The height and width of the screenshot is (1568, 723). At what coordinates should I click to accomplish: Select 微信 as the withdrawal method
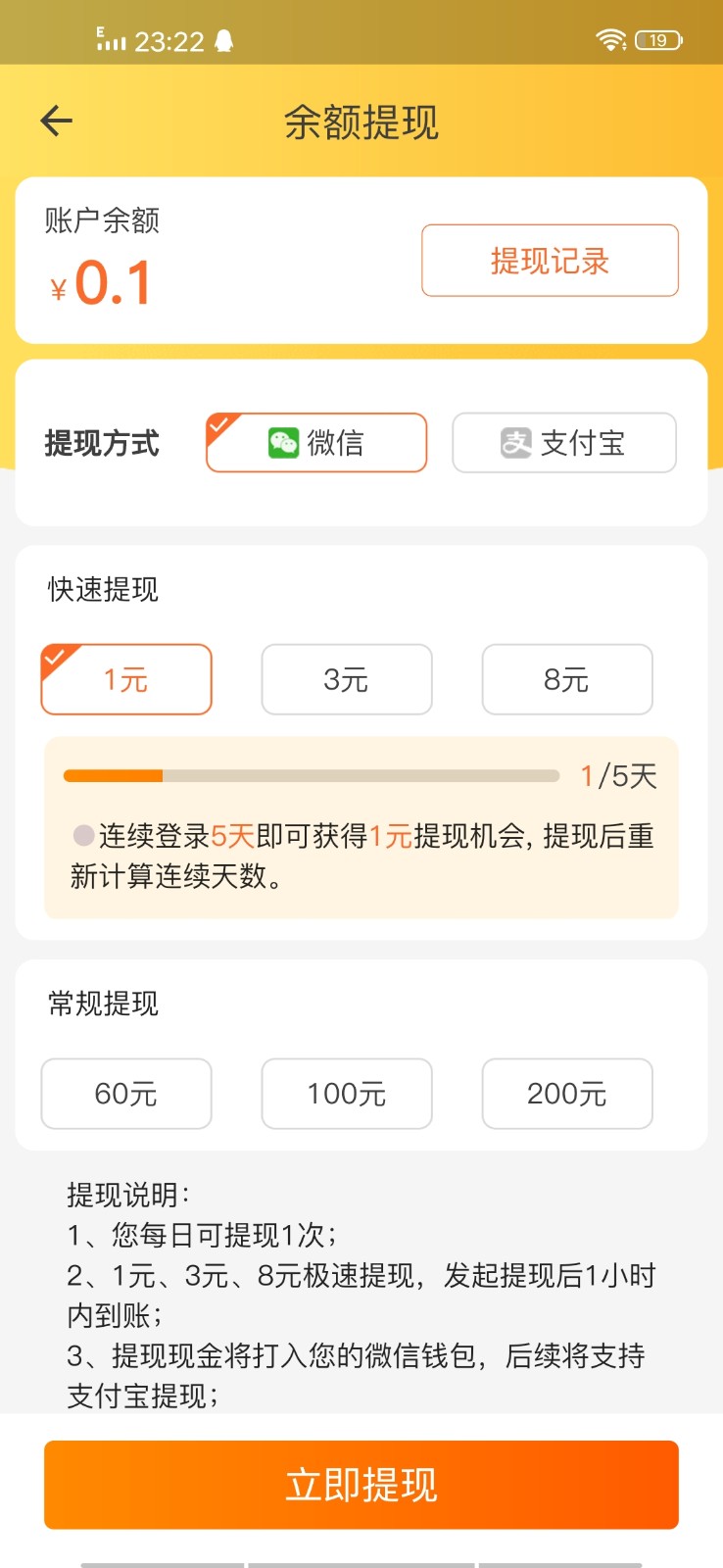pos(316,443)
